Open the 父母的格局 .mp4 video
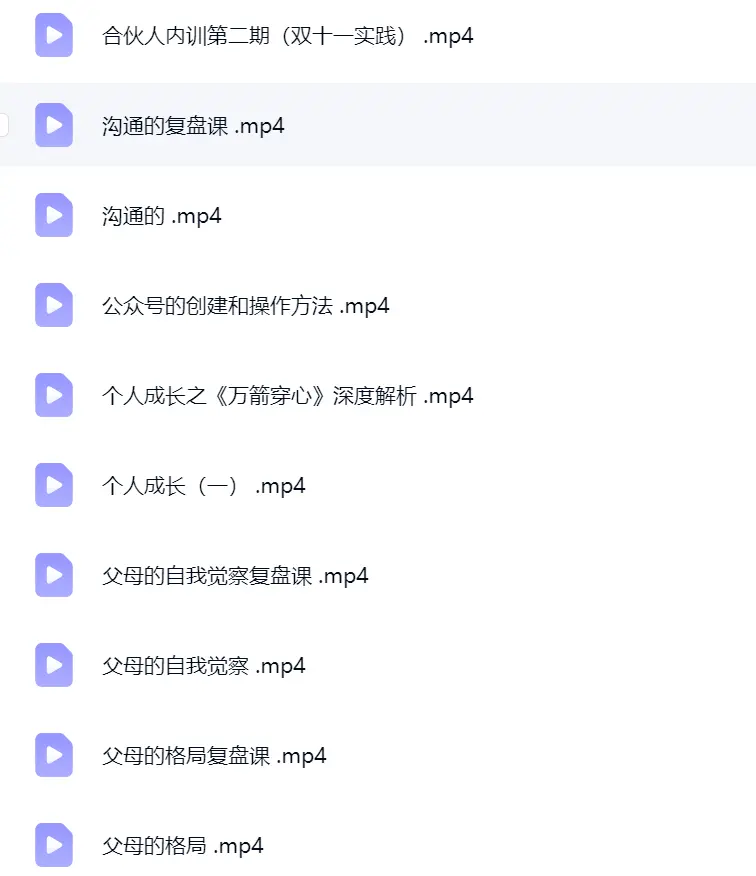Image resolution: width=756 pixels, height=876 pixels. pos(182,846)
